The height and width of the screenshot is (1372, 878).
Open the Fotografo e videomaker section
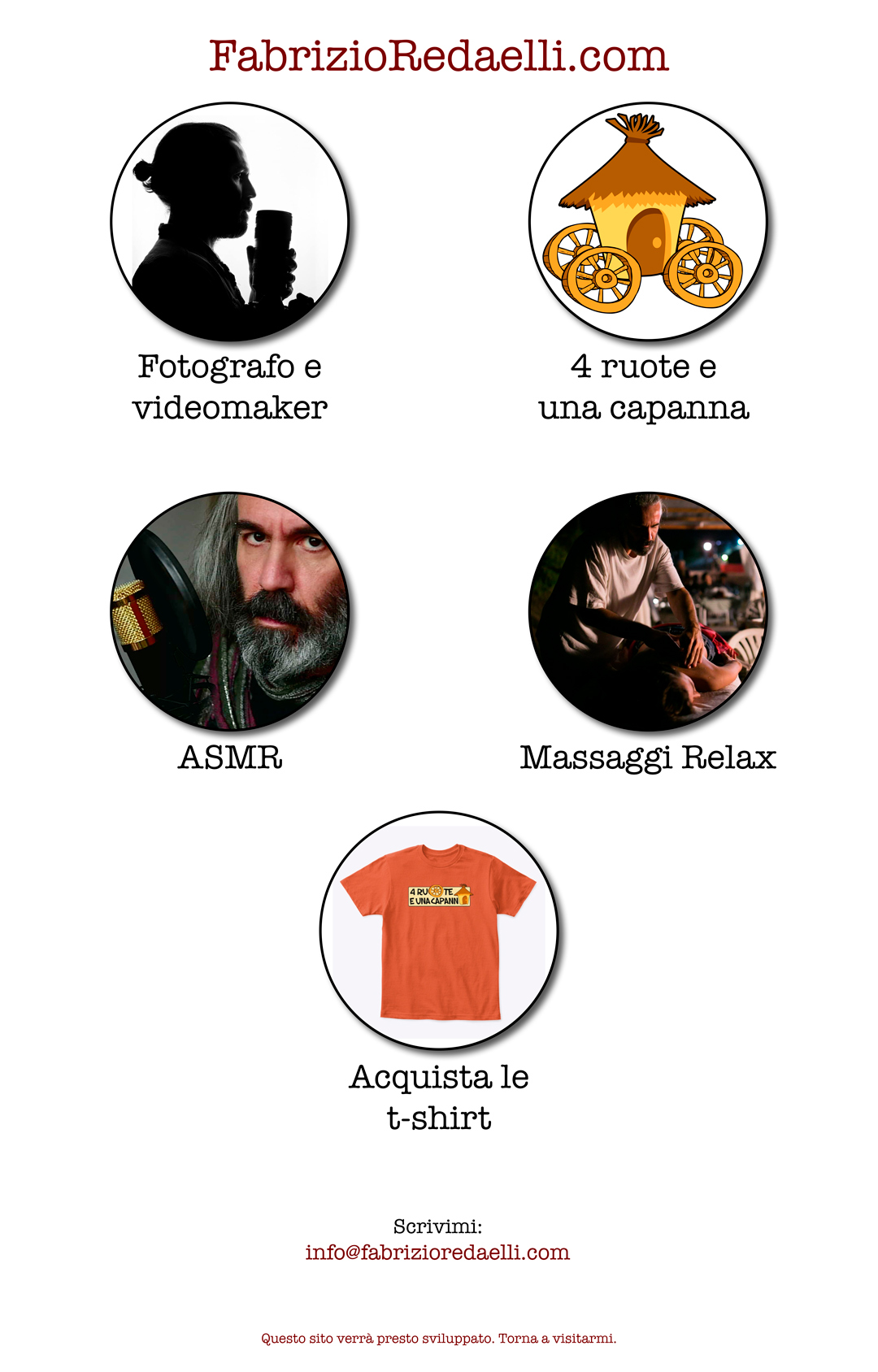[230, 221]
